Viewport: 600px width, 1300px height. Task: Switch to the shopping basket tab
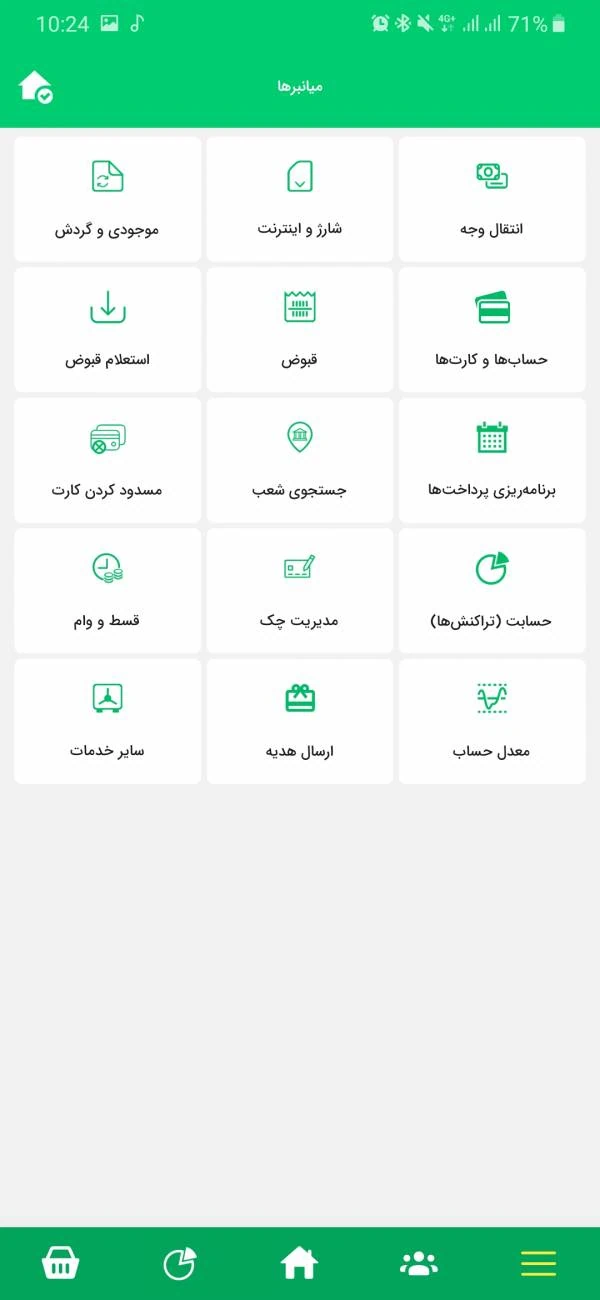61,1263
